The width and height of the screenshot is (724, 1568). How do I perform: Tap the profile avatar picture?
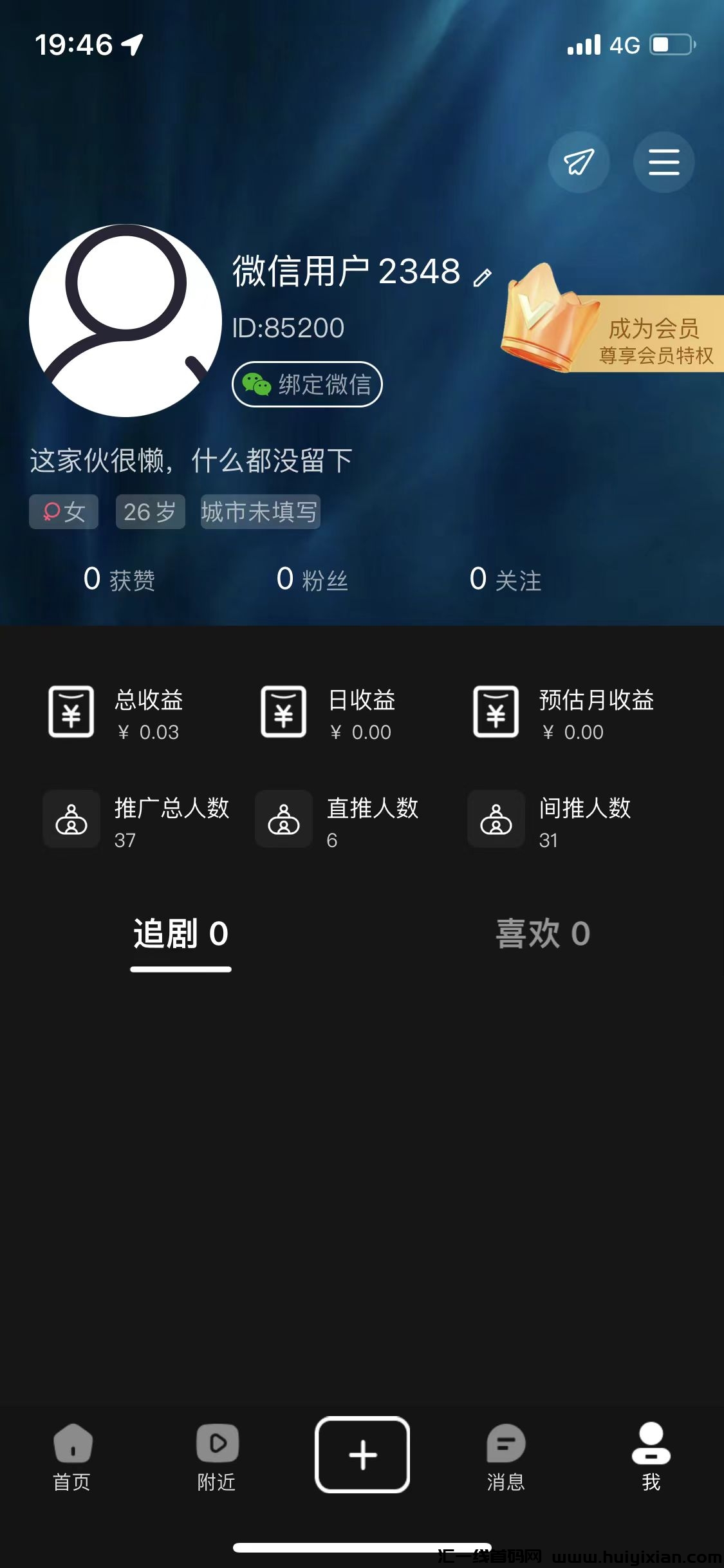[127, 321]
